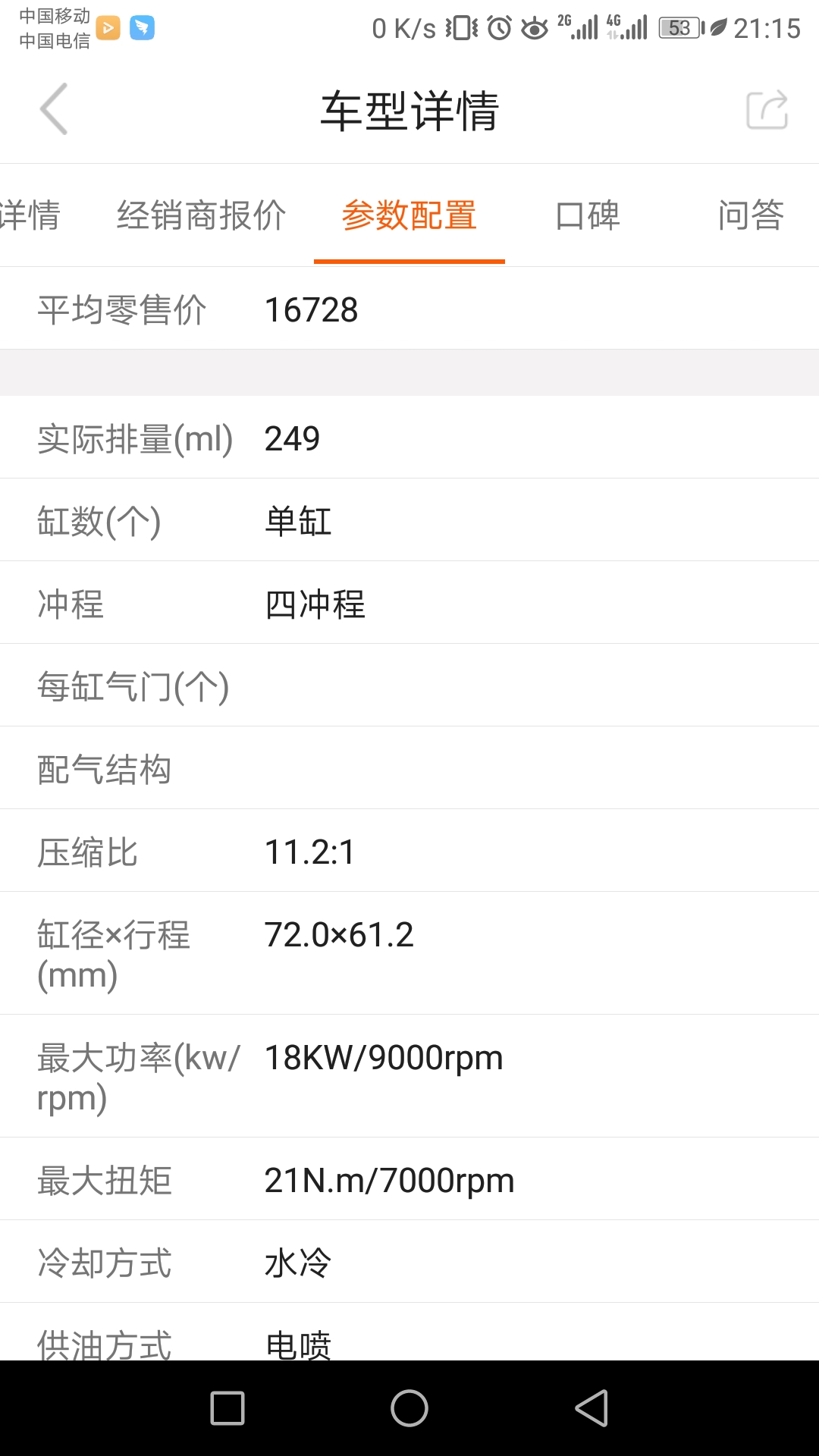Switch to the 口碑 tab
The width and height of the screenshot is (819, 1456).
(x=588, y=215)
